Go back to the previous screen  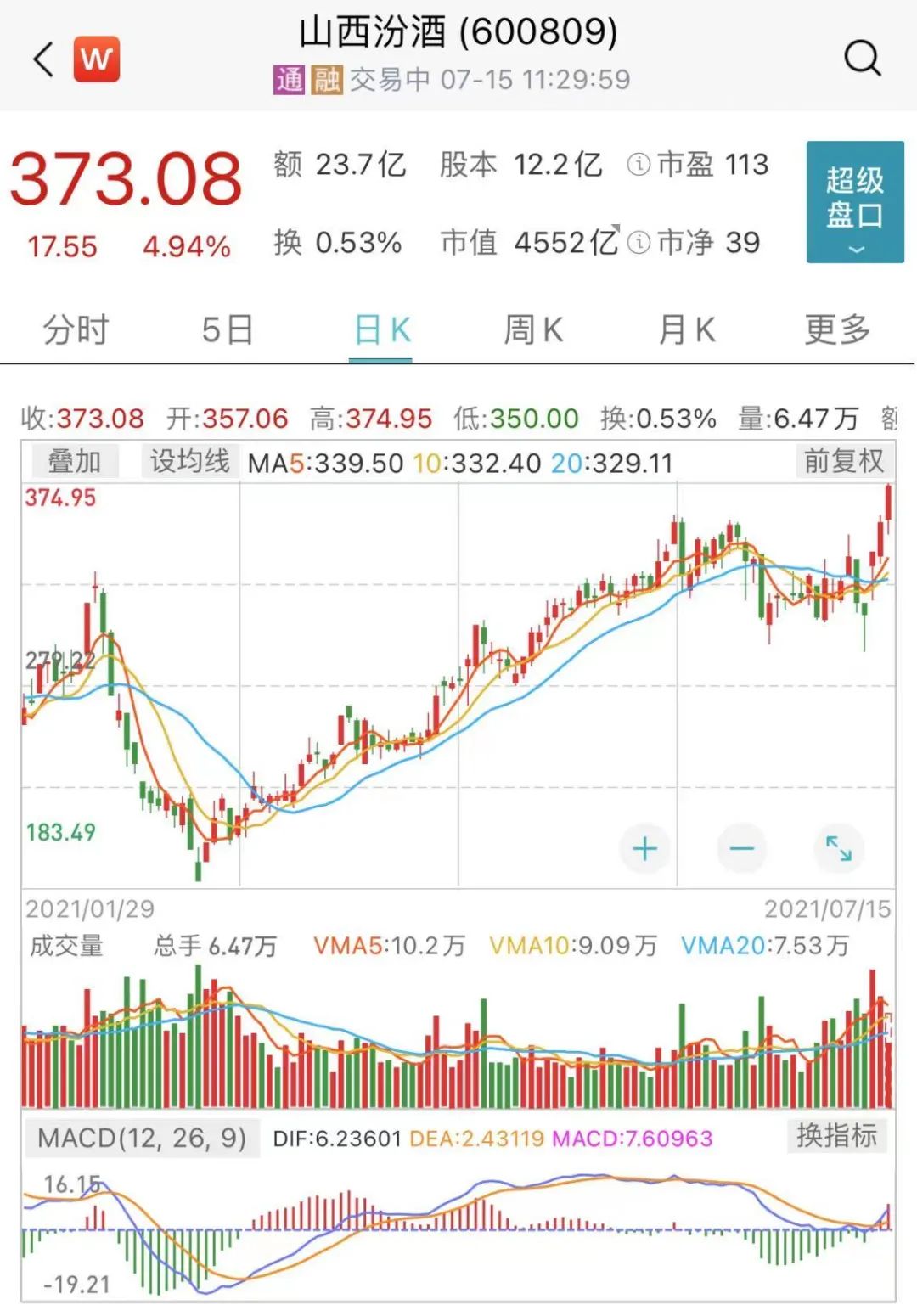pyautogui.click(x=43, y=59)
